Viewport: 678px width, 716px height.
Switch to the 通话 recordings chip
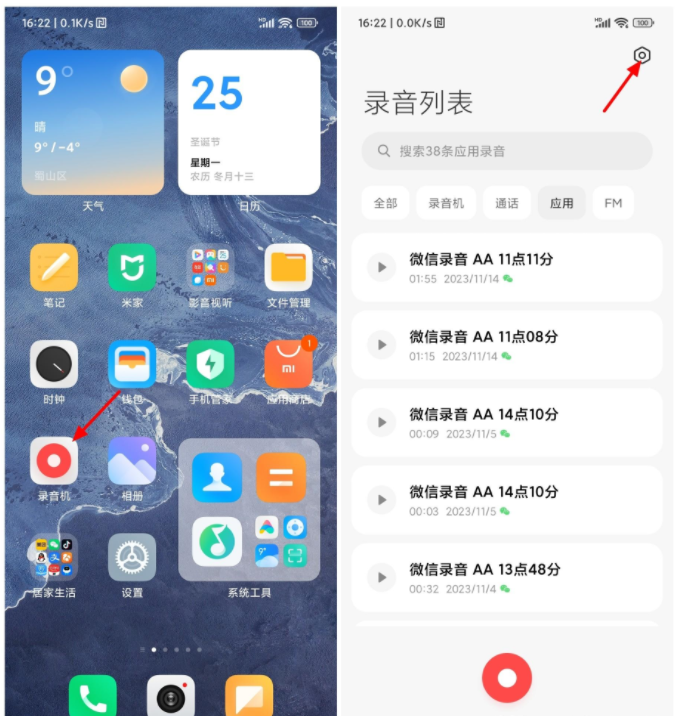[507, 203]
